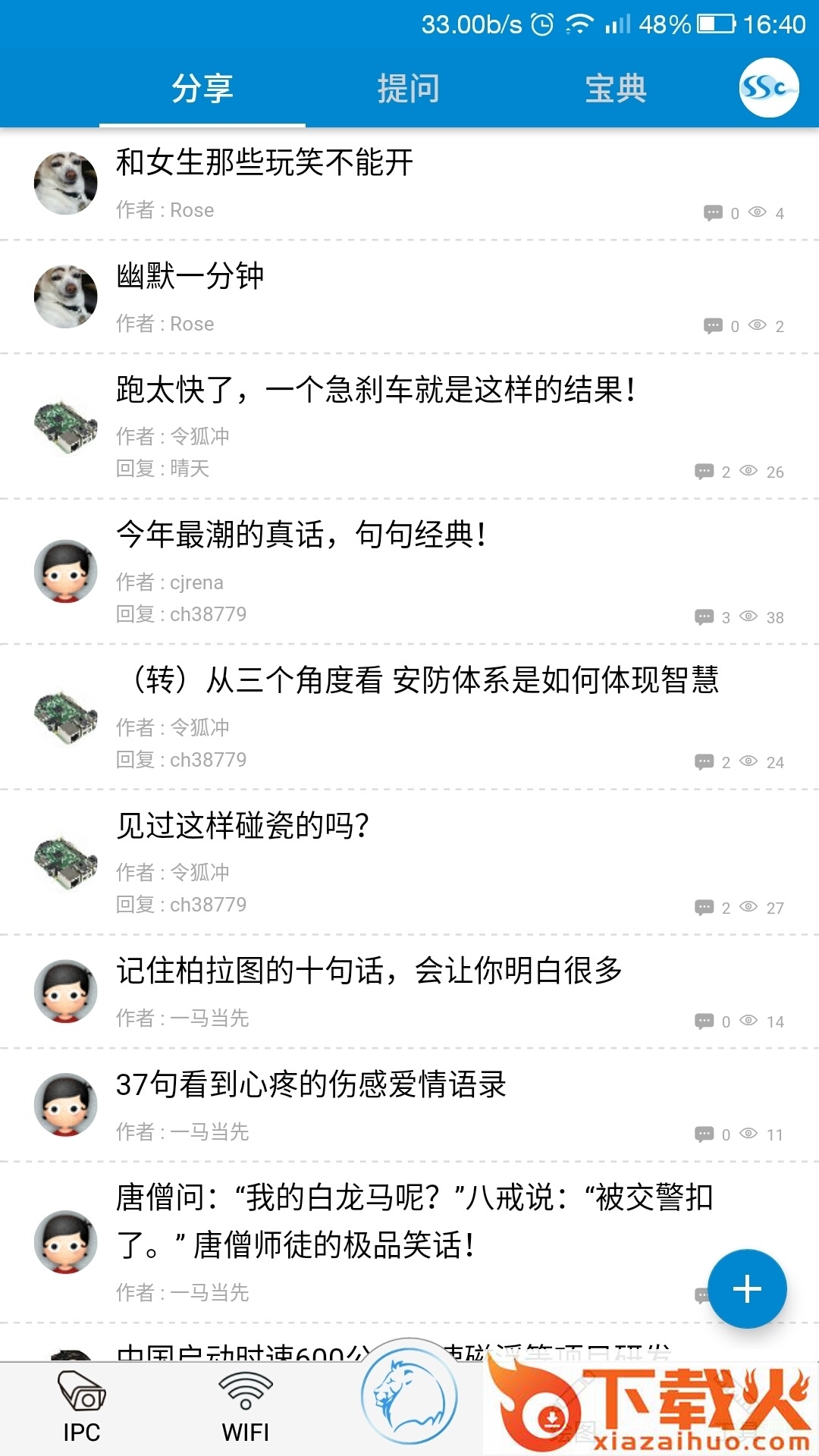Switch to the 宝典 tab

615,89
